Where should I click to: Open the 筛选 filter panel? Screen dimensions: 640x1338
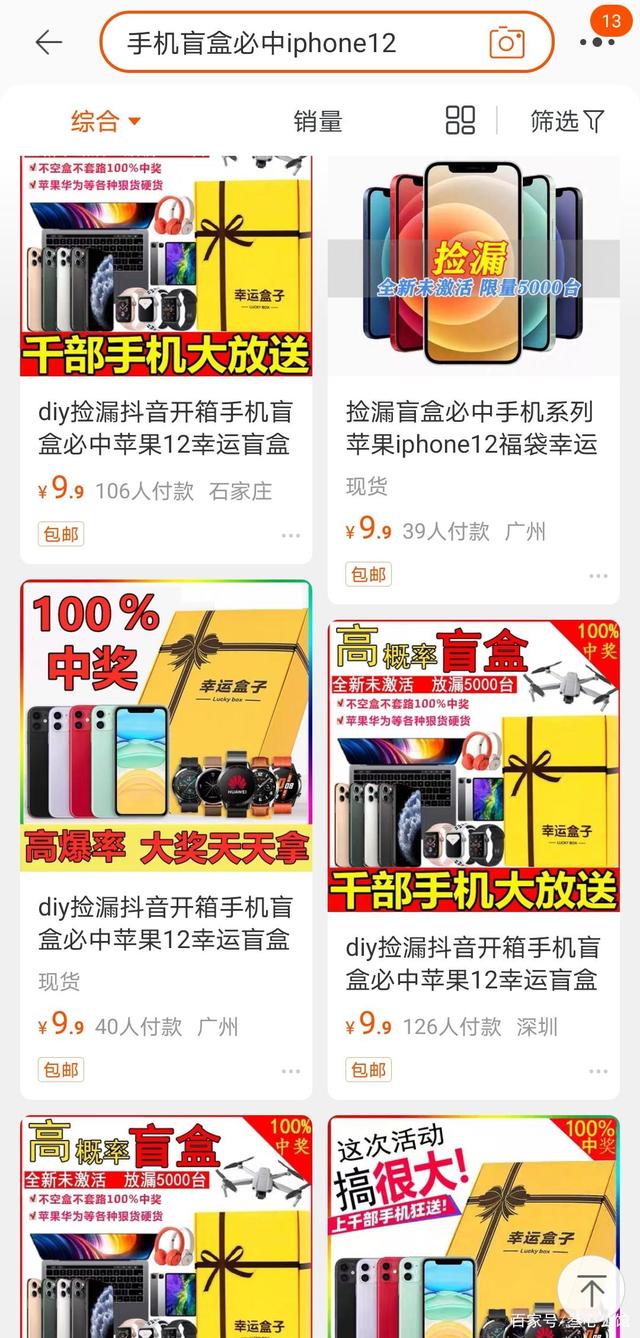[x=567, y=122]
